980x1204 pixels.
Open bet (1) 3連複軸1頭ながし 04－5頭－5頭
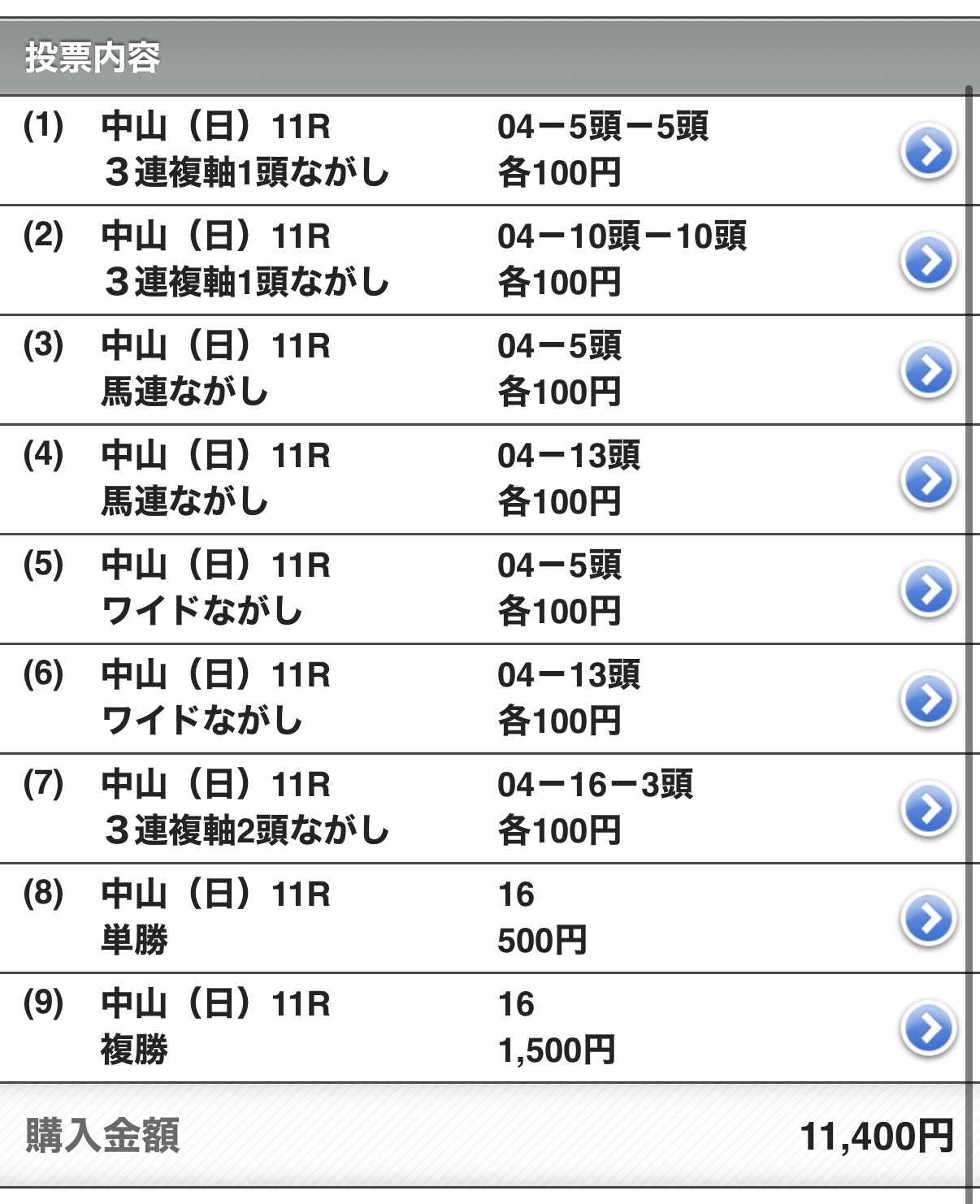[x=928, y=151]
